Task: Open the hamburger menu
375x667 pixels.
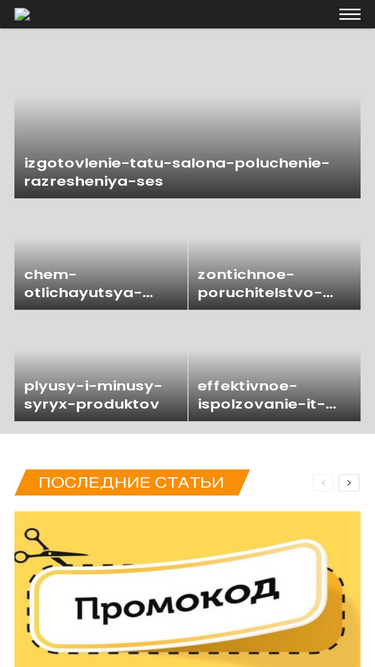Action: [349, 14]
